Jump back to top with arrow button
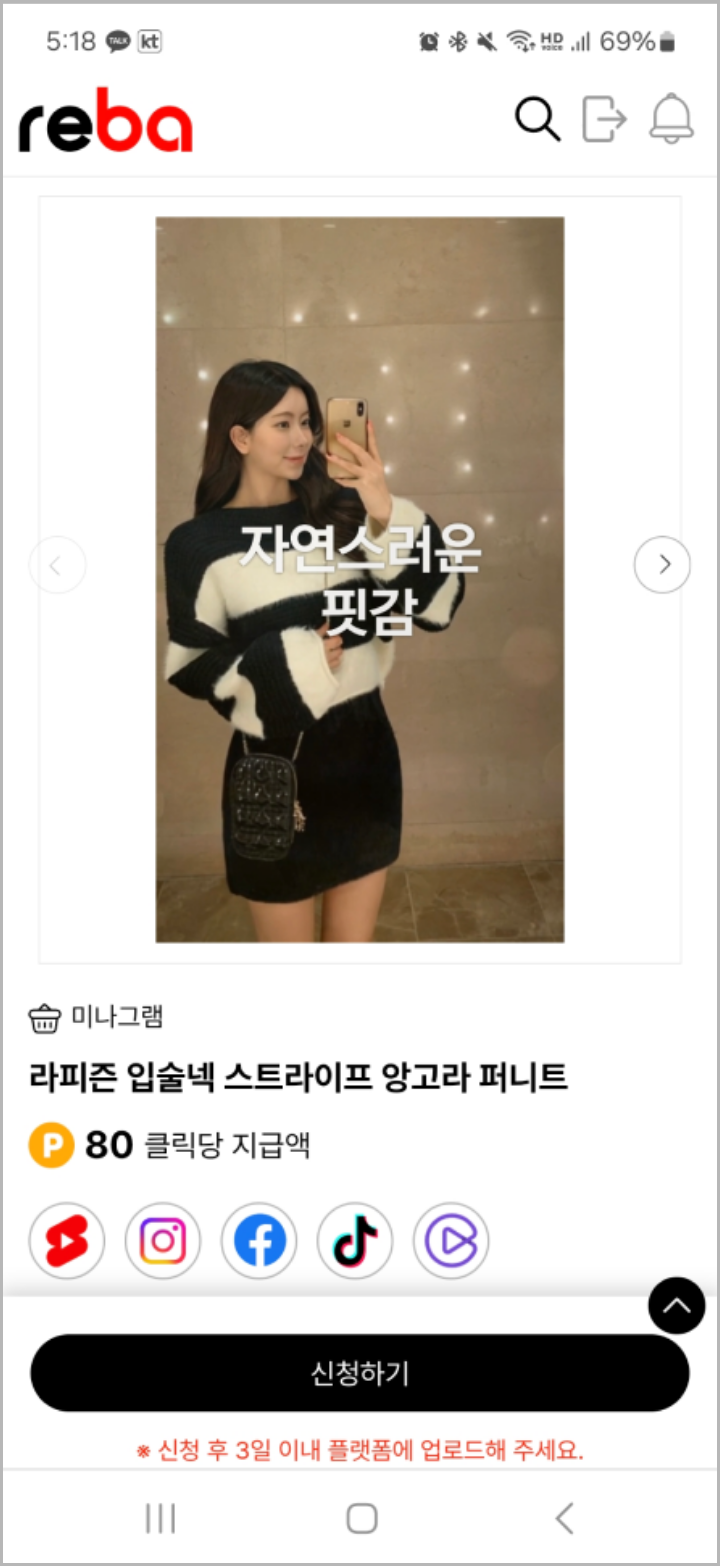 click(677, 1305)
